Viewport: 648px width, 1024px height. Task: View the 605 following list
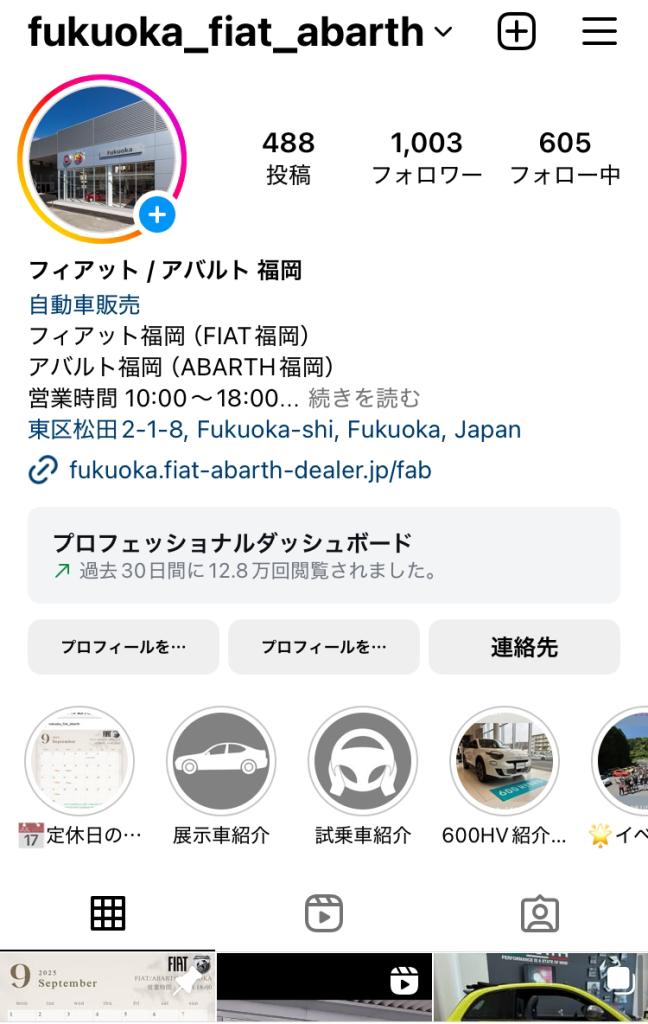(x=565, y=158)
